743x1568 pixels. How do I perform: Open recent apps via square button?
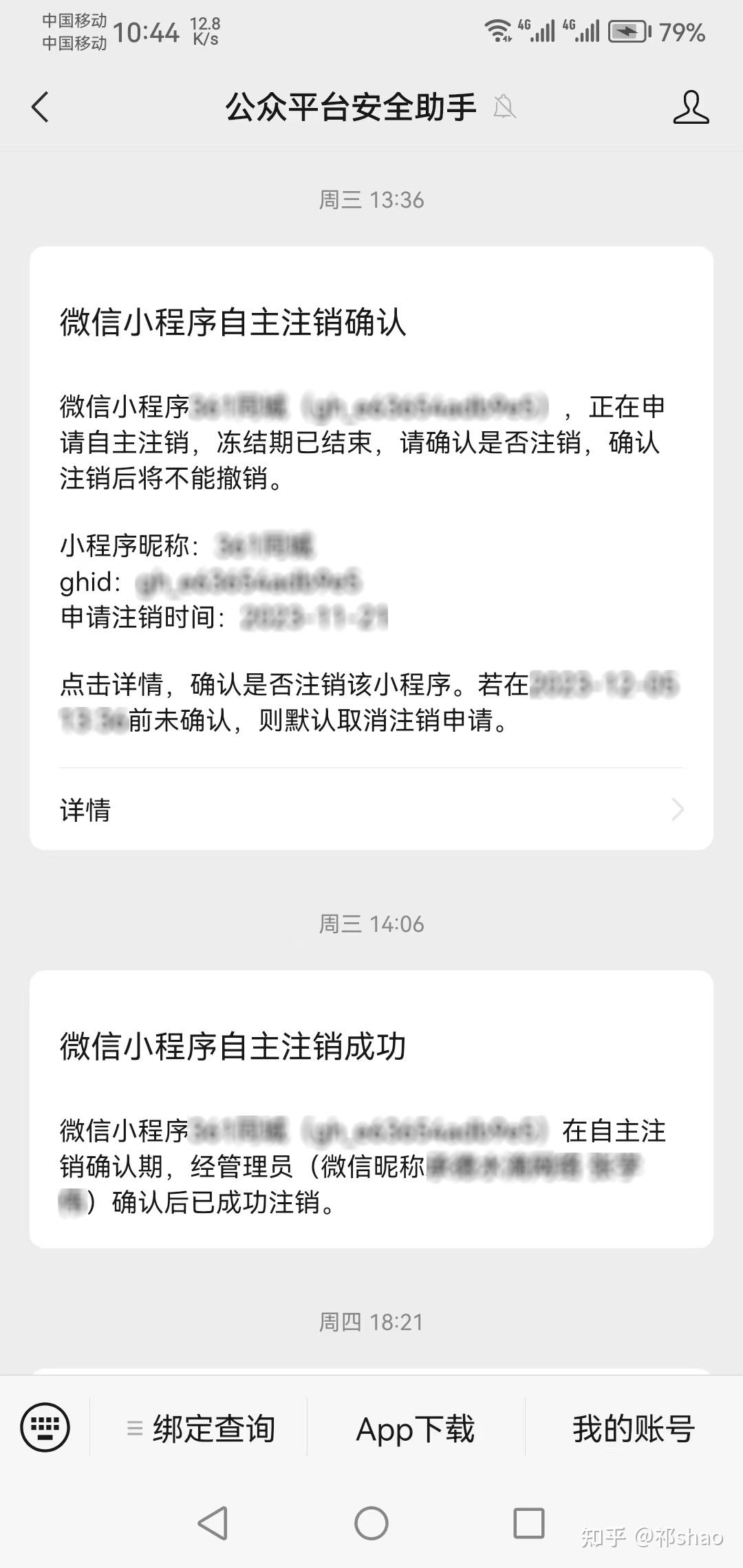click(x=529, y=1523)
